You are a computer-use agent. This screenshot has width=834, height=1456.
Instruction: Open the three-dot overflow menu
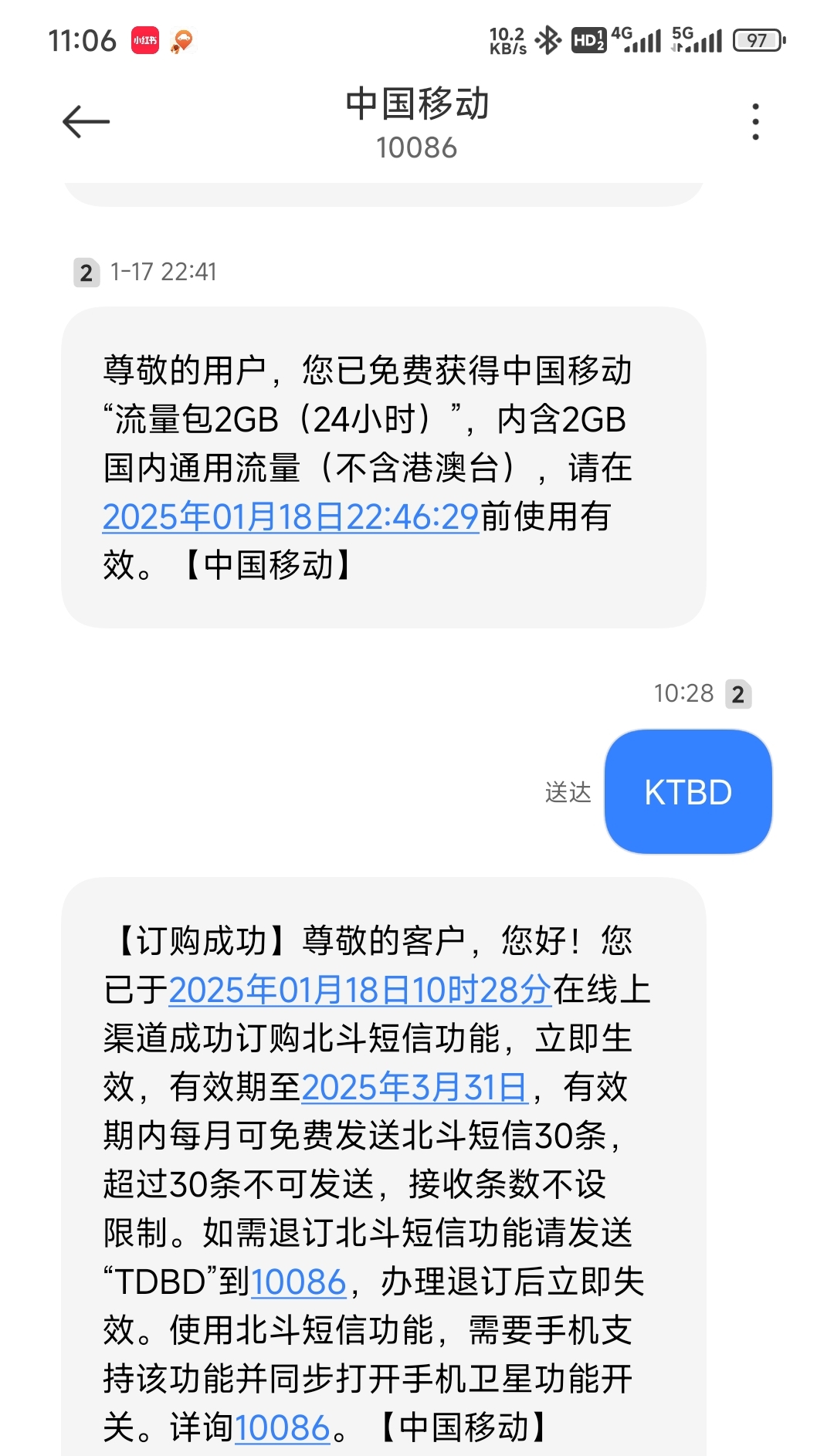[755, 122]
